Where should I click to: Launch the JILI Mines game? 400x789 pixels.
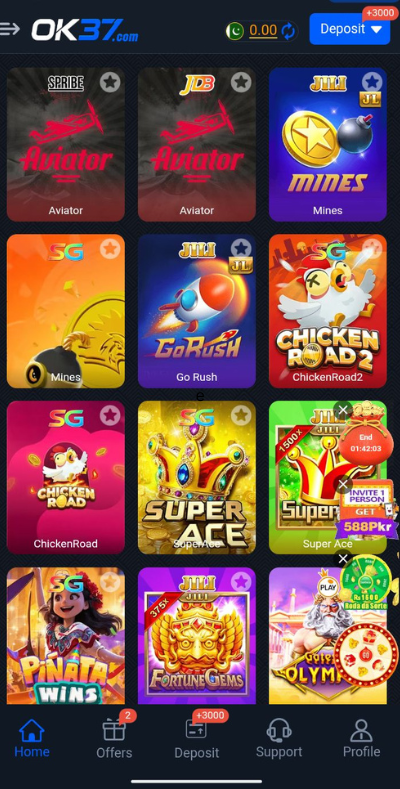click(x=328, y=144)
